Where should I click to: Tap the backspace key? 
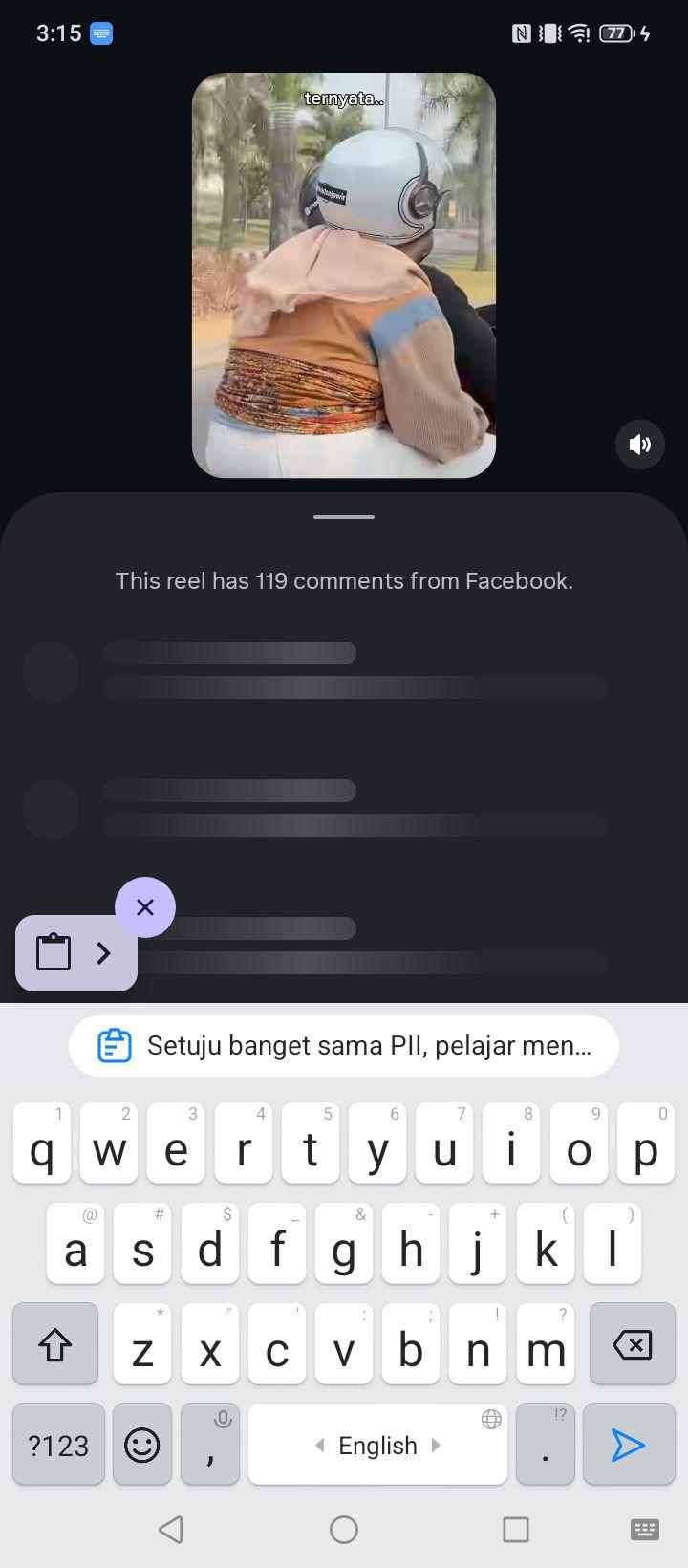632,1344
